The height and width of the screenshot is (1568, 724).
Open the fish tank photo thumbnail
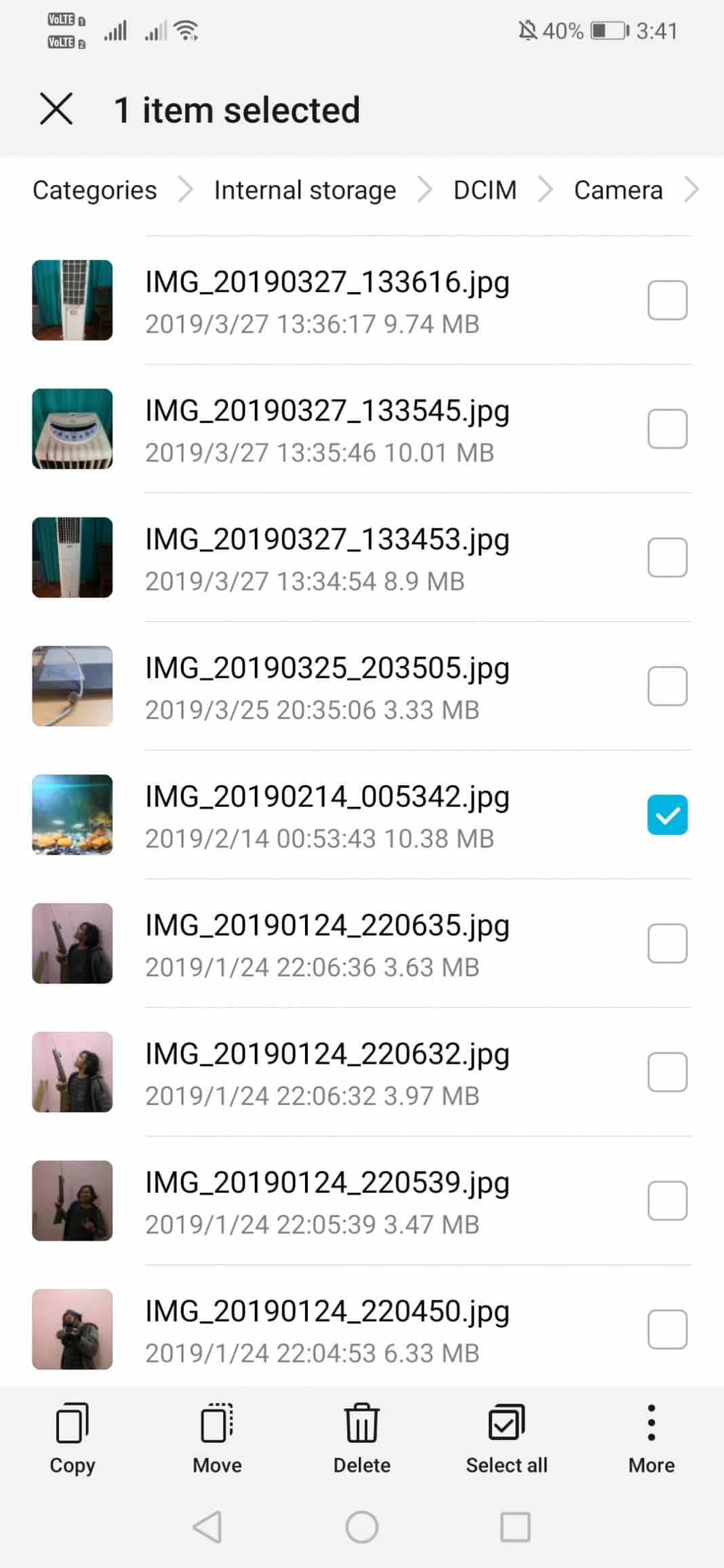click(72, 815)
